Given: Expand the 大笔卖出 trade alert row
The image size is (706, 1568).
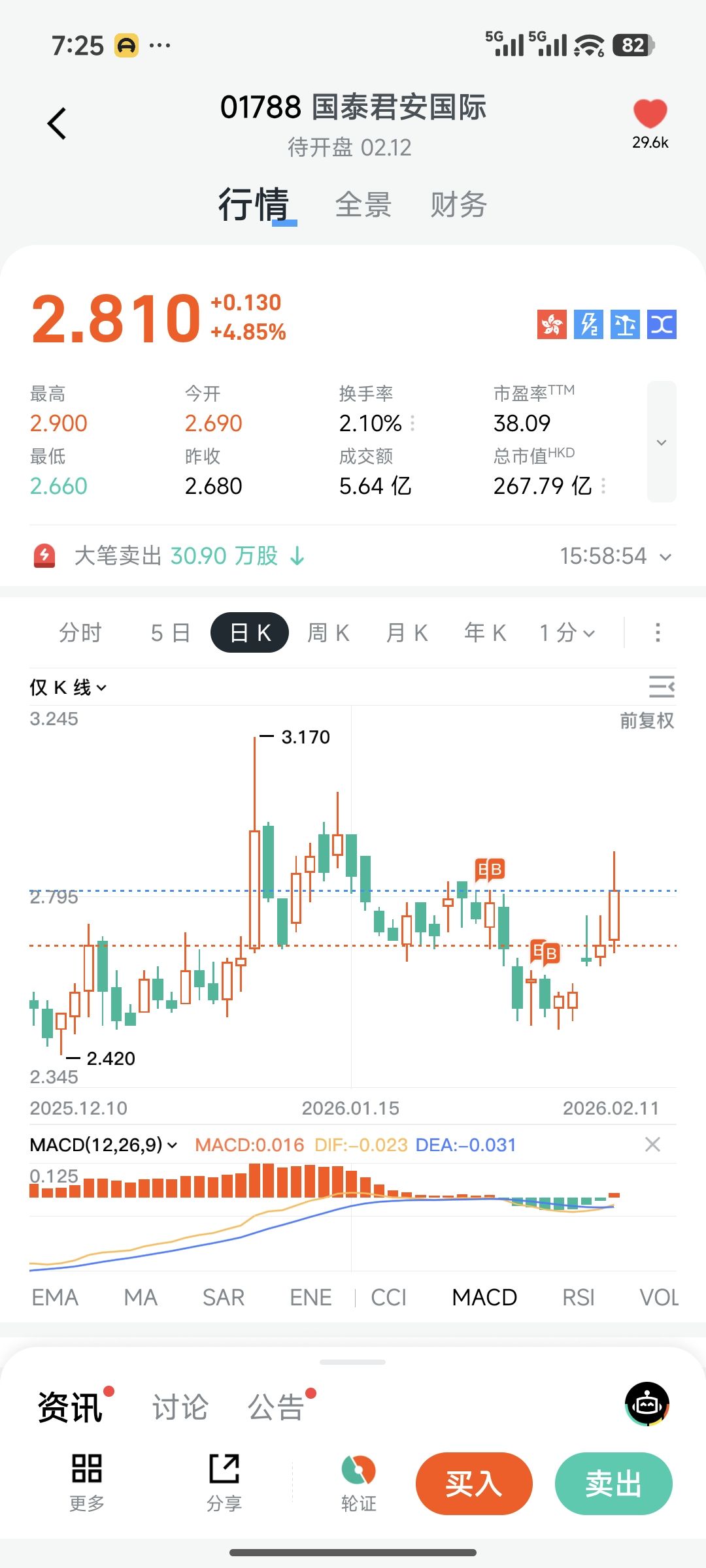Looking at the screenshot, I should tap(665, 557).
